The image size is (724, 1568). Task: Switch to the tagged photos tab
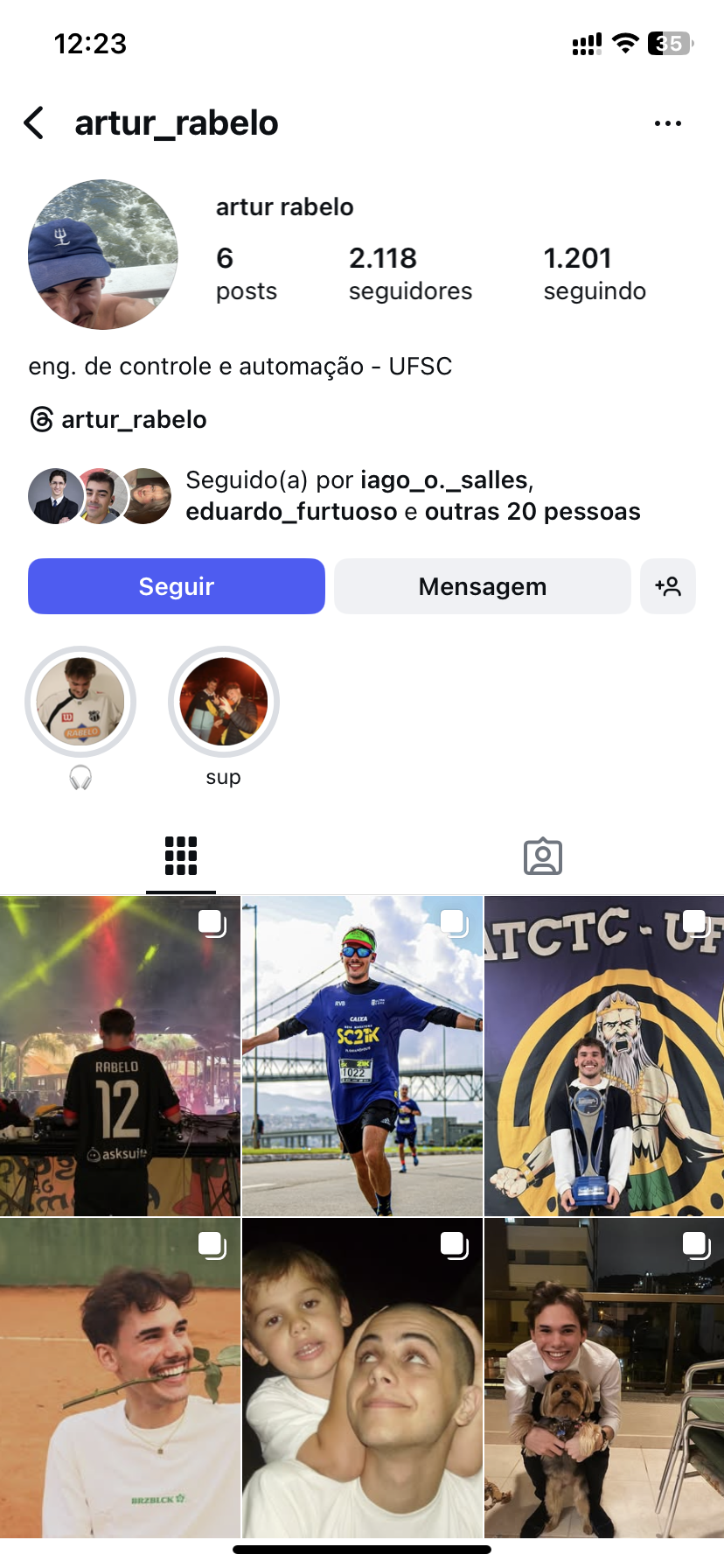pos(543,856)
